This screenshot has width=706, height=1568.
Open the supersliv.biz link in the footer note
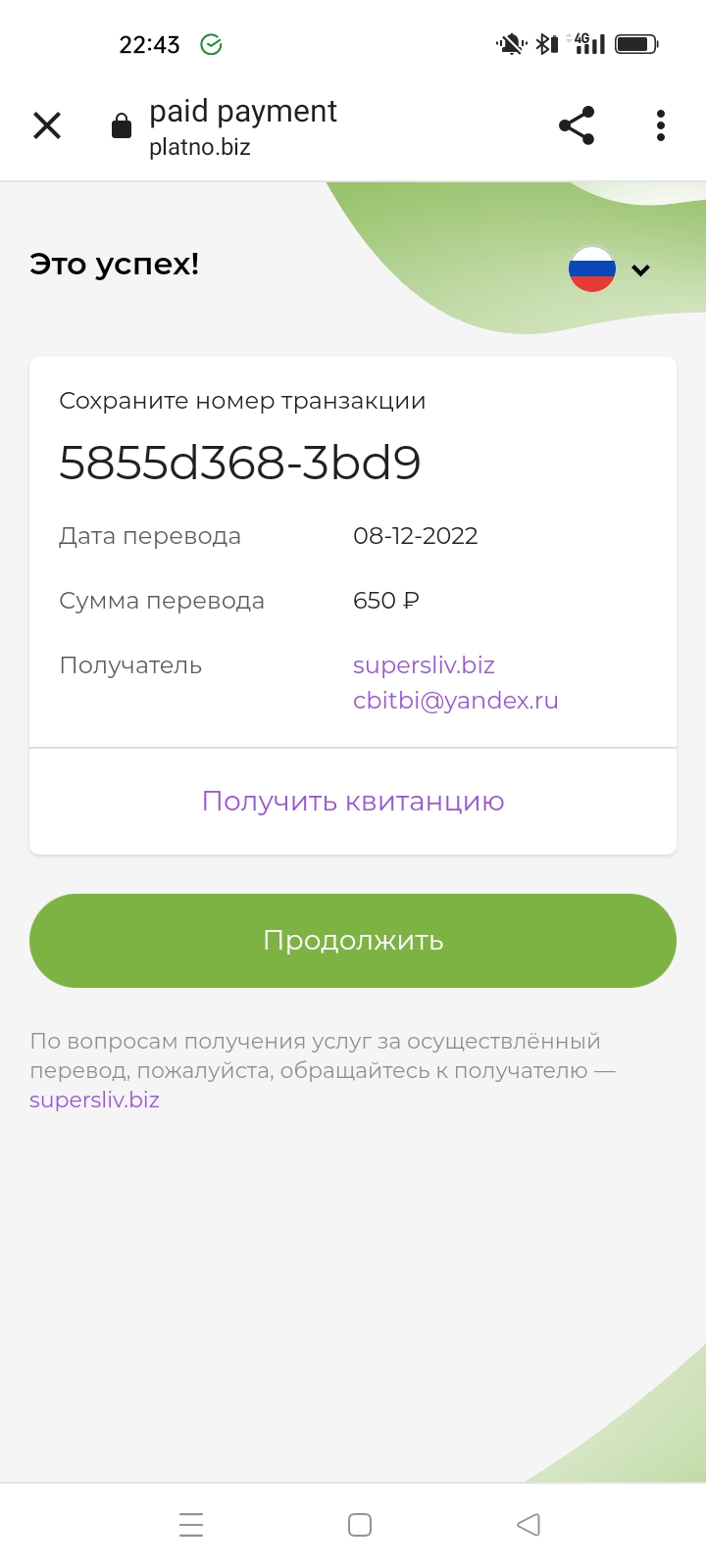coord(94,1100)
